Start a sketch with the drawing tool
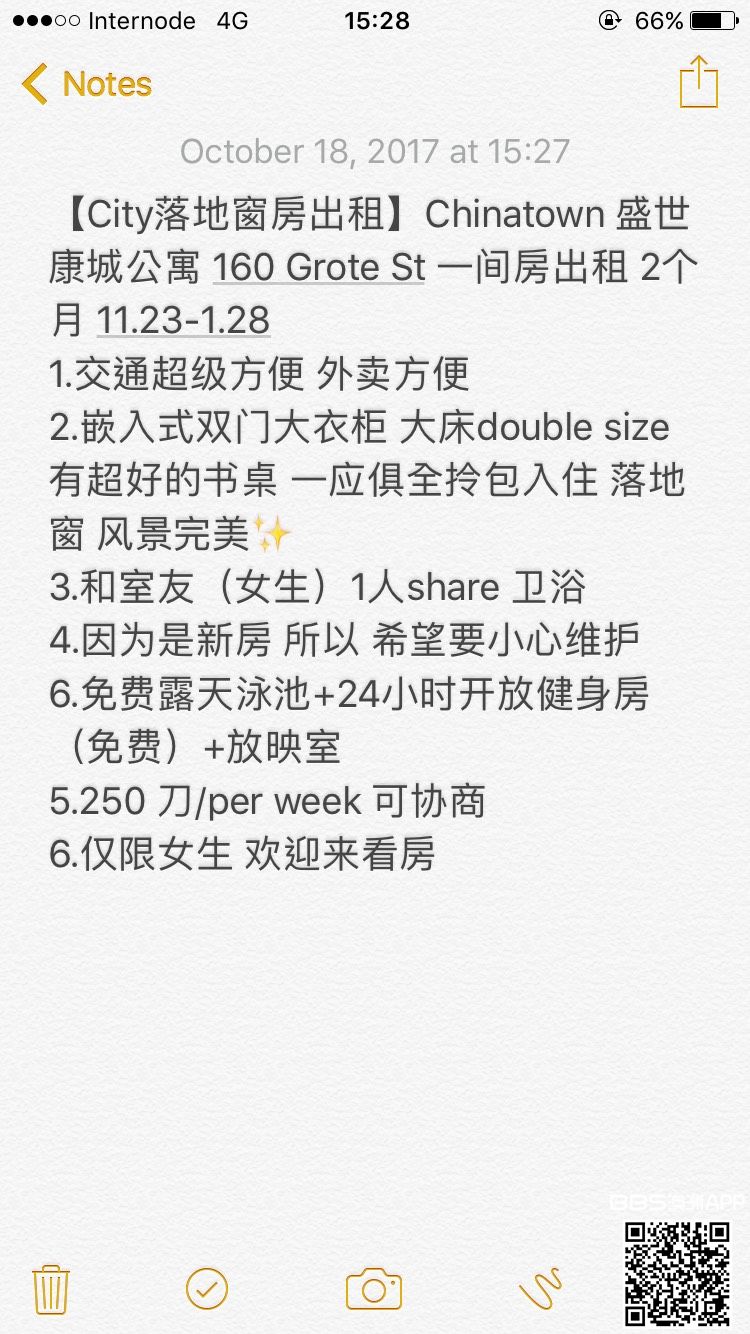The height and width of the screenshot is (1334, 750). [x=540, y=1288]
